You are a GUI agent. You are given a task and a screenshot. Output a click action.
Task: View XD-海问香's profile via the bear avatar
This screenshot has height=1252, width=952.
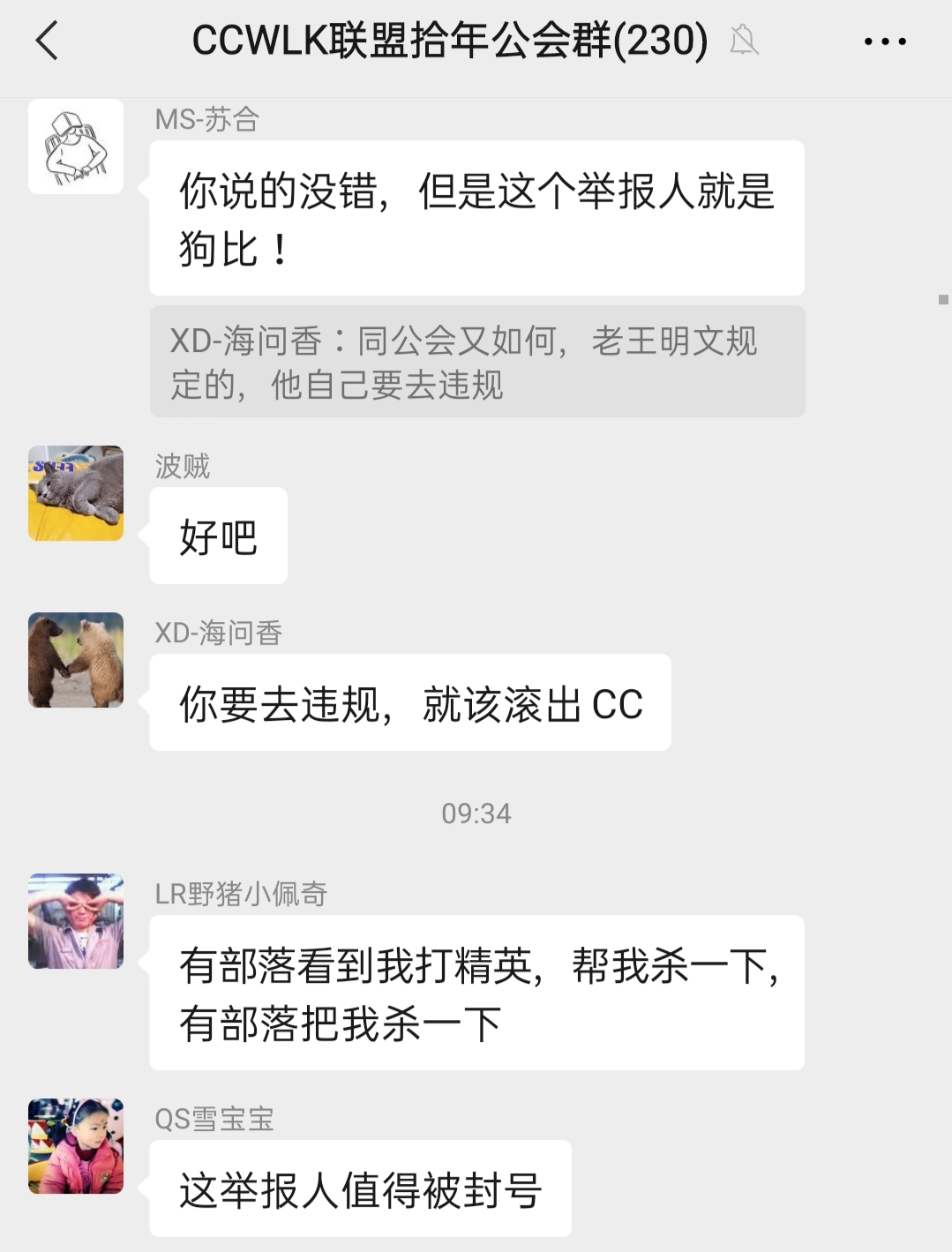point(76,660)
